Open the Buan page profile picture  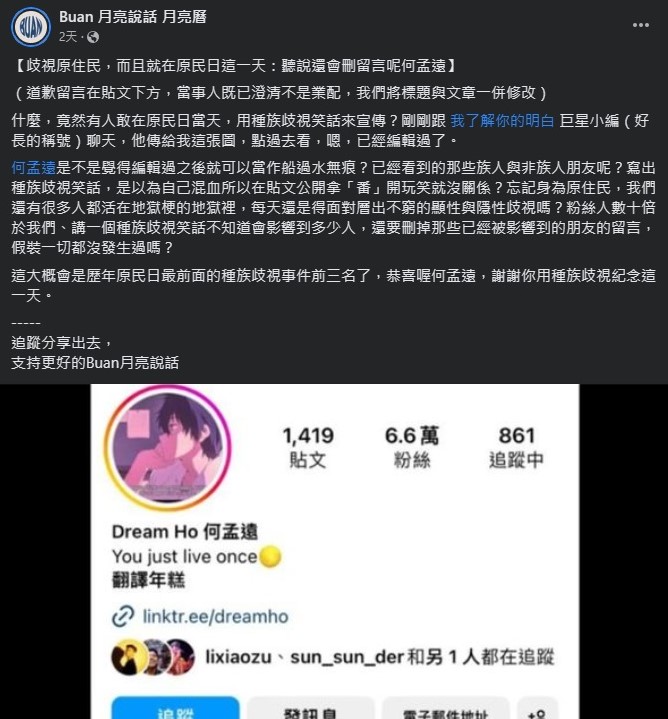pos(30,25)
